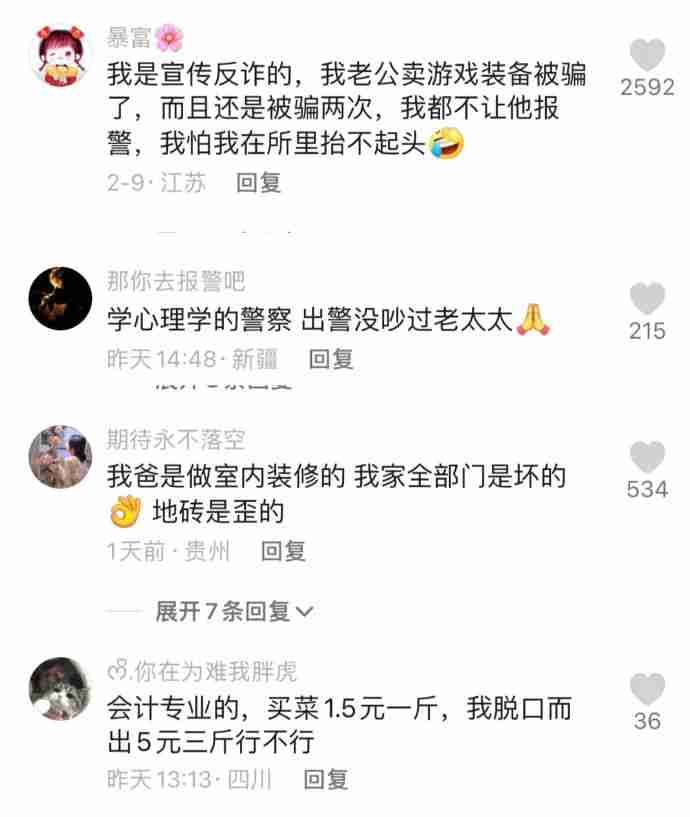Image resolution: width=690 pixels, height=817 pixels.
Task: Expand 展开7条回复 replies
Action: 234,611
